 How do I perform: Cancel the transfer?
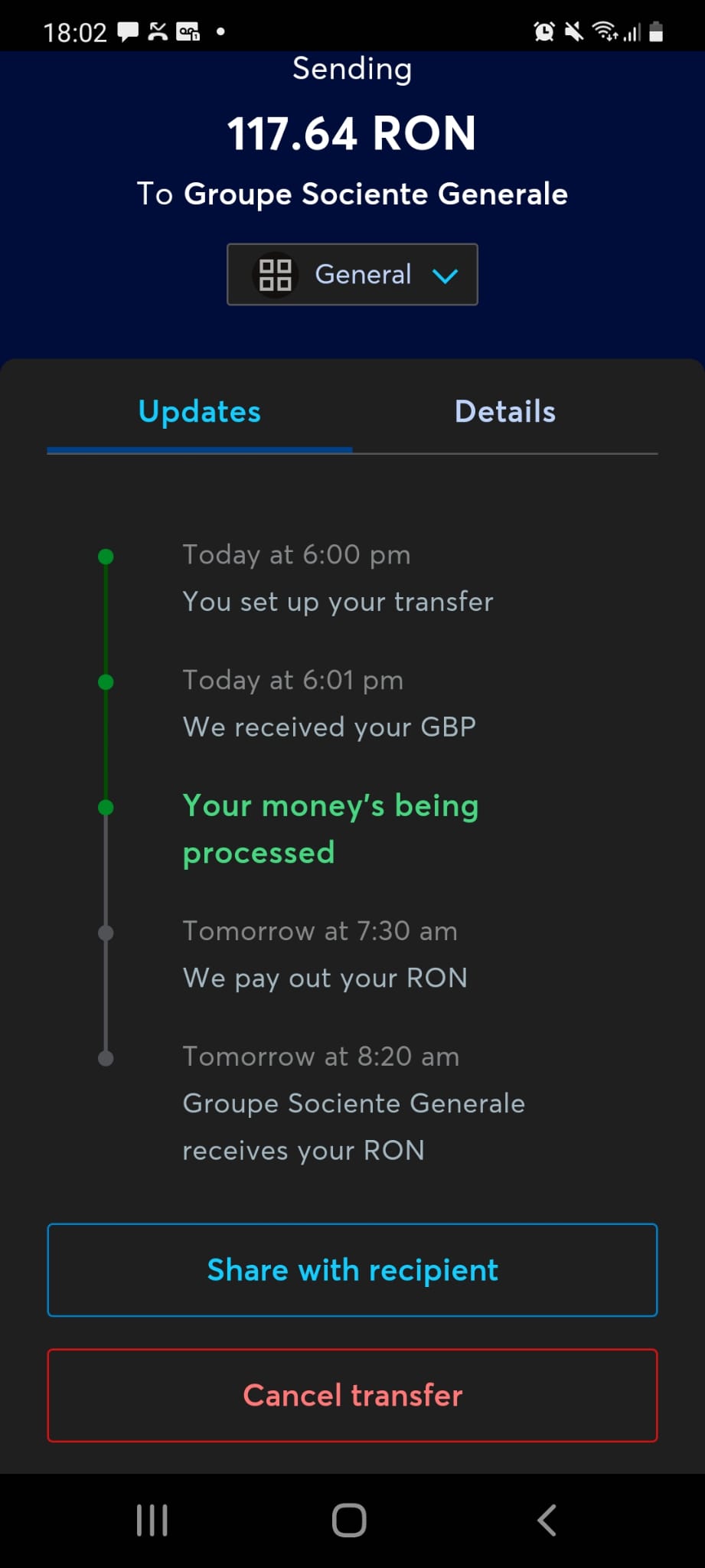click(x=352, y=1395)
